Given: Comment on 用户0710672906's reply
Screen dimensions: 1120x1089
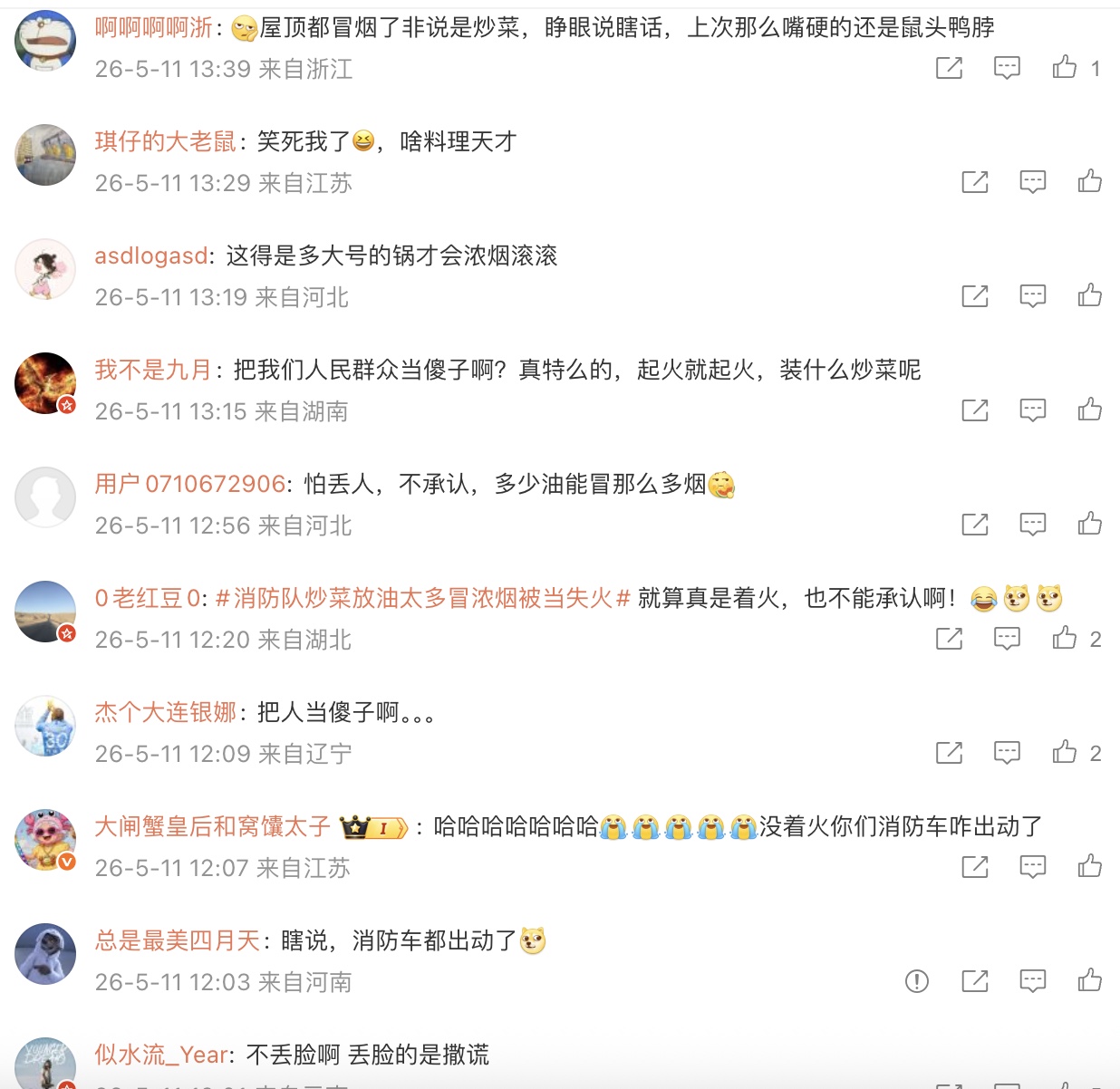Looking at the screenshot, I should (1032, 525).
